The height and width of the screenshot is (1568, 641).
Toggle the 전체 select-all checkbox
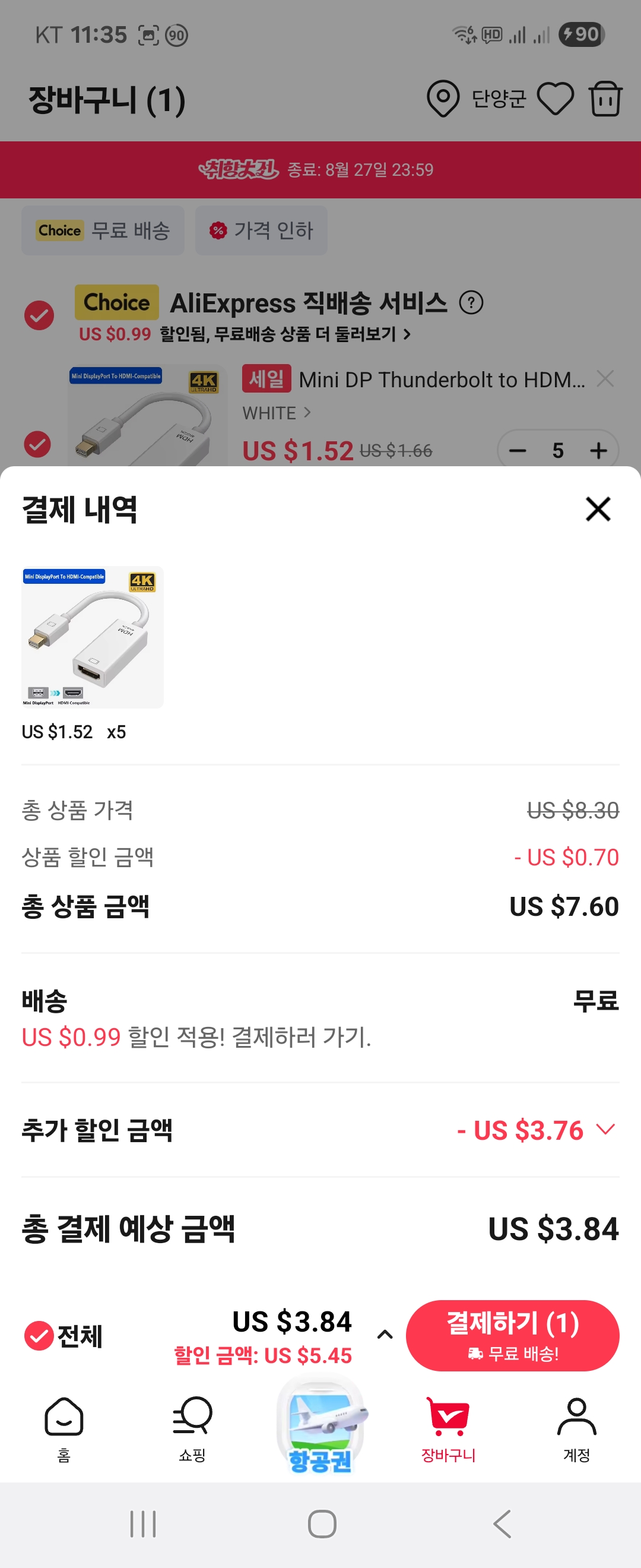(38, 1334)
